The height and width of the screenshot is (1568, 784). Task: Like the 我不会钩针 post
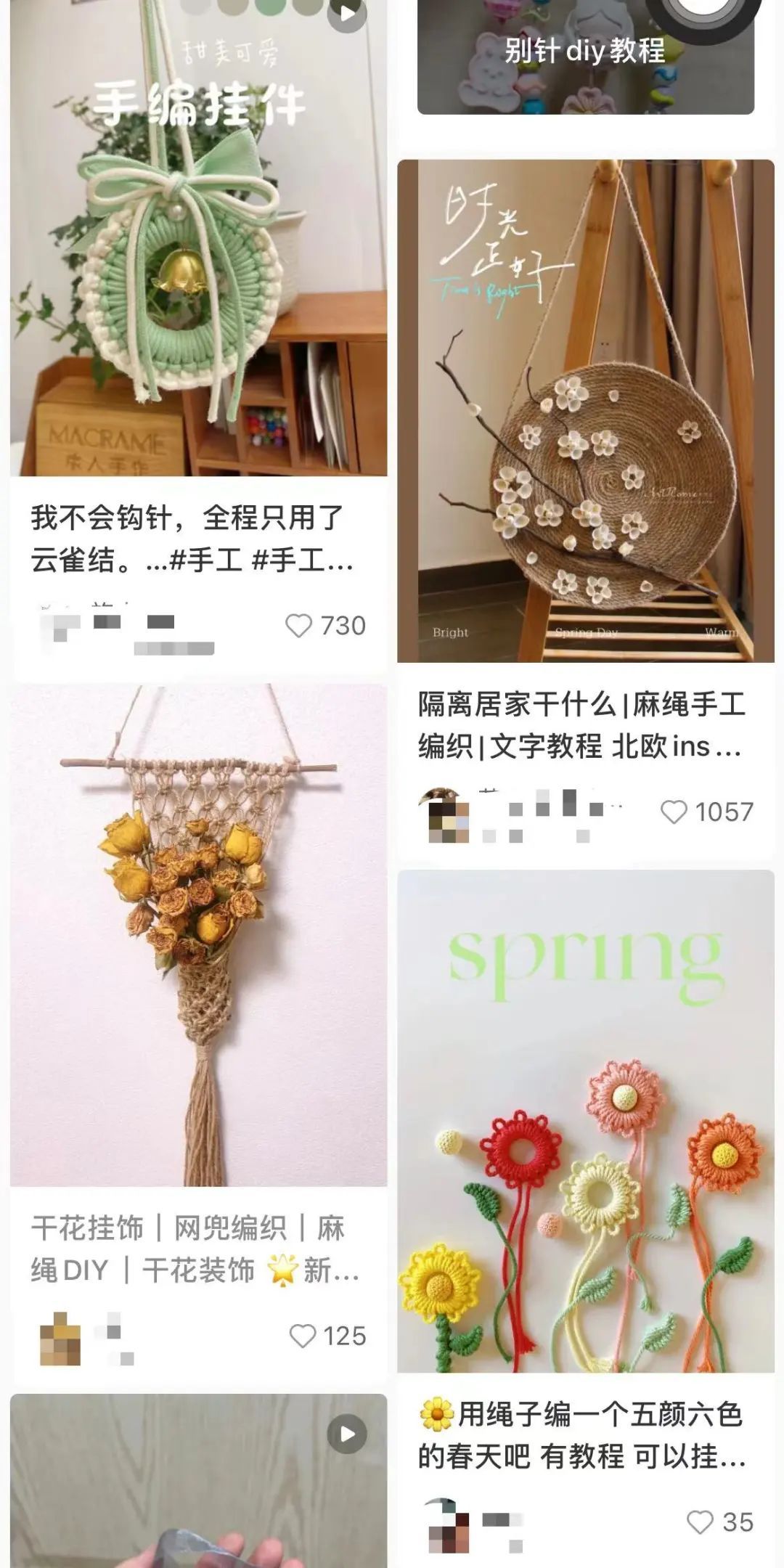coord(298,626)
